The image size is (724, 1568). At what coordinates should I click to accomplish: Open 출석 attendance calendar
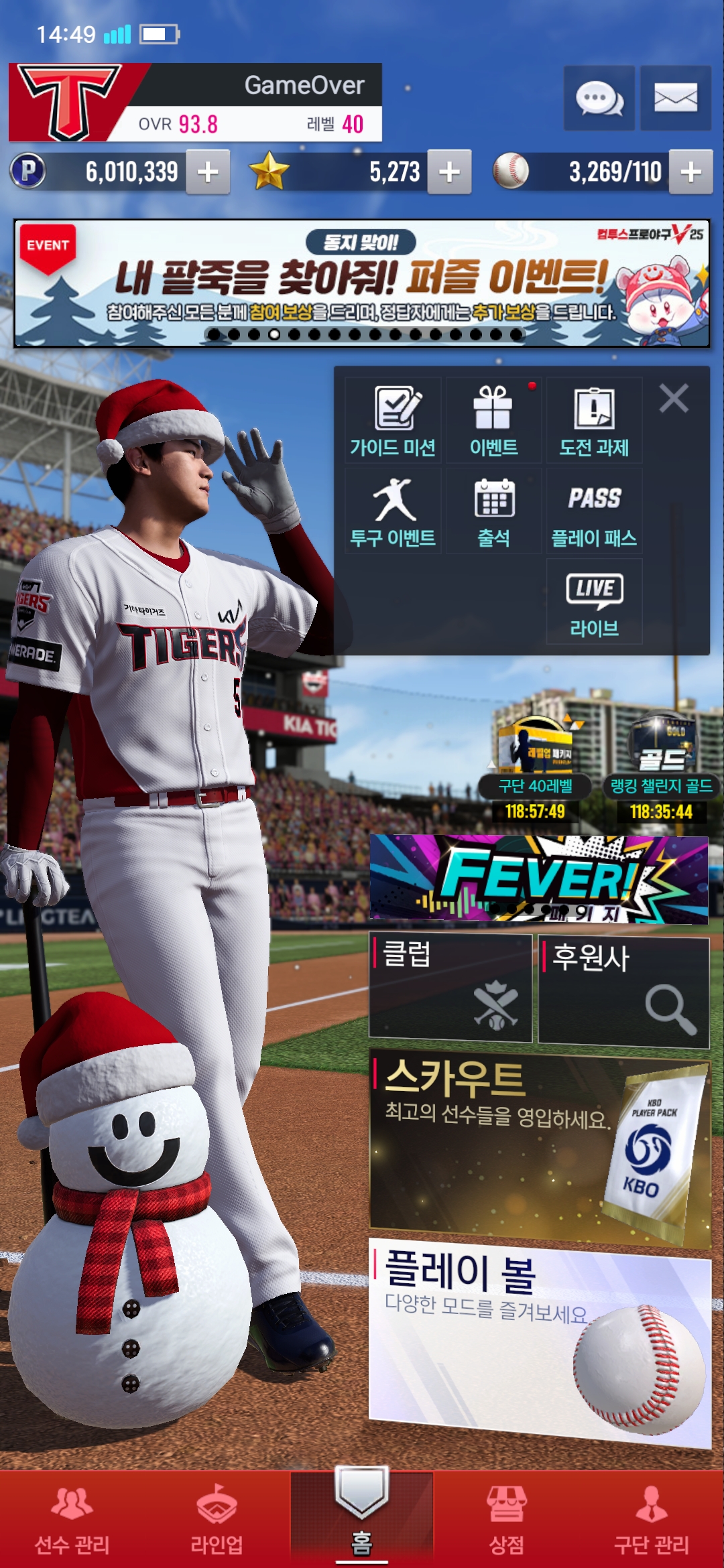pyautogui.click(x=493, y=511)
